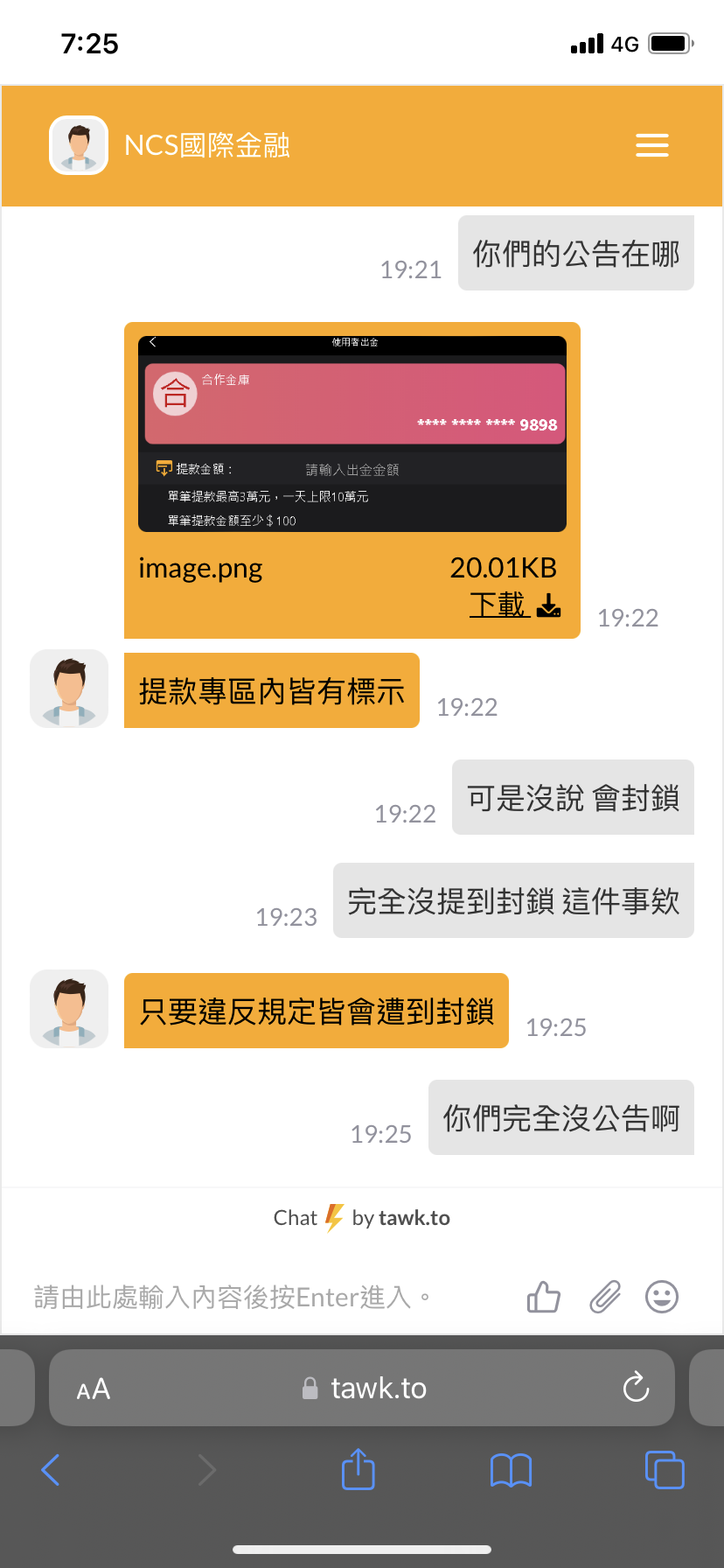
Task: Open the hamburger menu in chat header
Action: point(651,145)
